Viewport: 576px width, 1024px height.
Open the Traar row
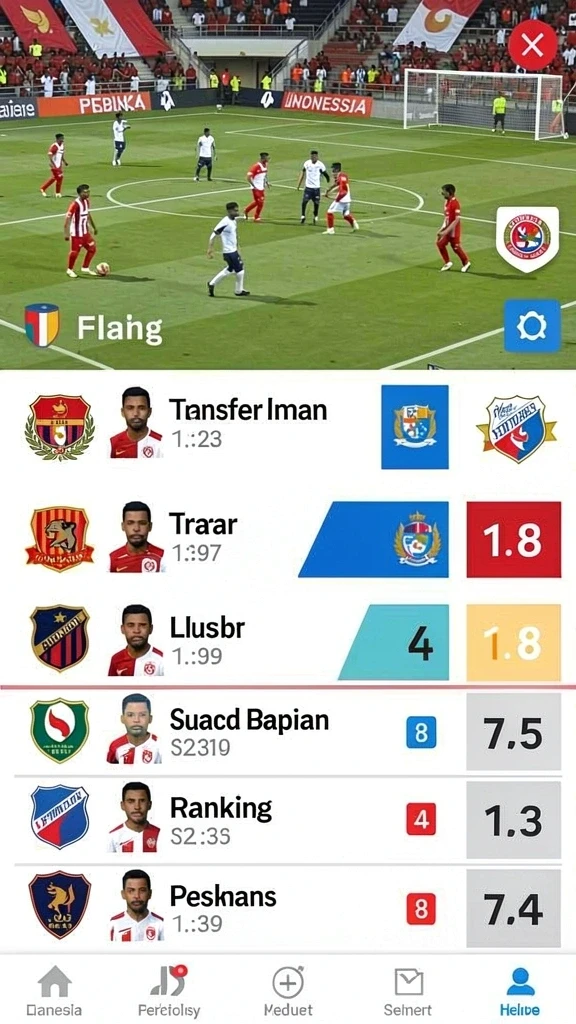click(x=288, y=539)
